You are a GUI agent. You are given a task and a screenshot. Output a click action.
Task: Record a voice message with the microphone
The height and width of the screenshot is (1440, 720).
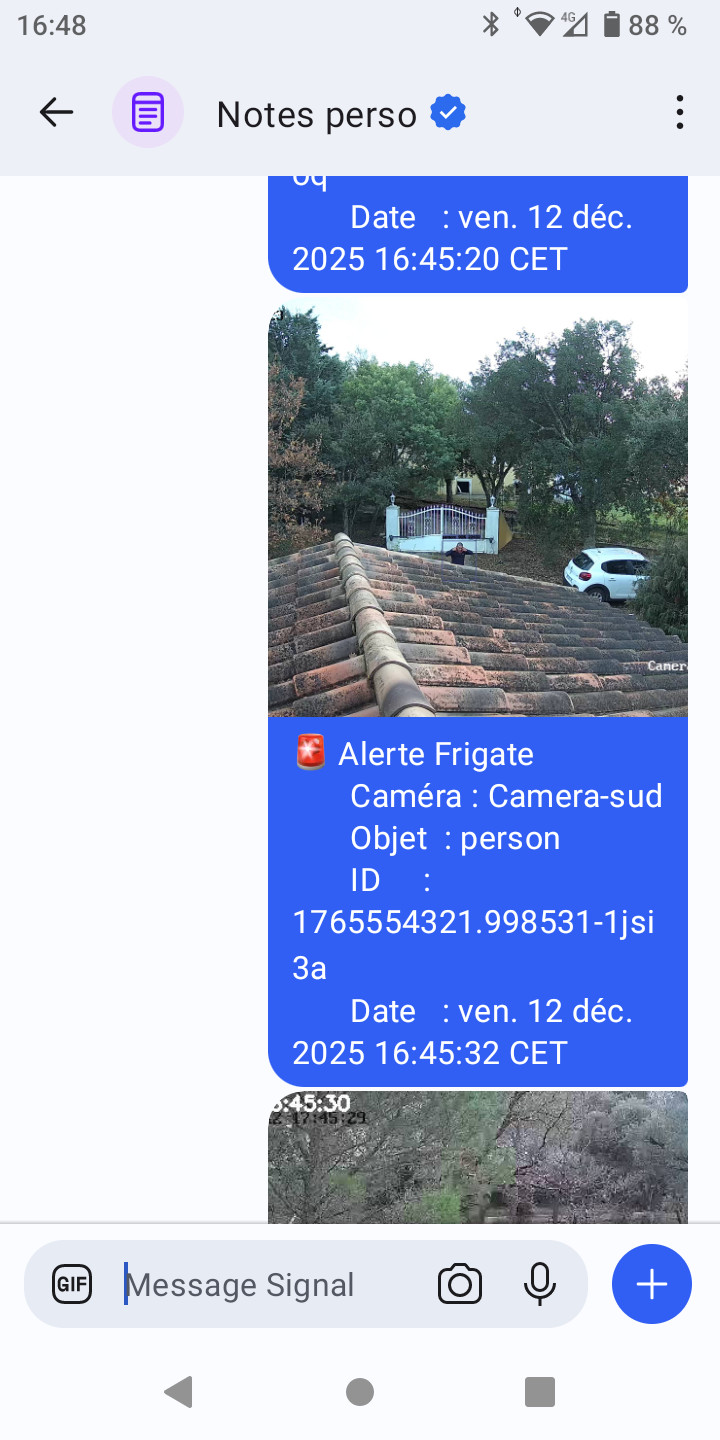540,1284
